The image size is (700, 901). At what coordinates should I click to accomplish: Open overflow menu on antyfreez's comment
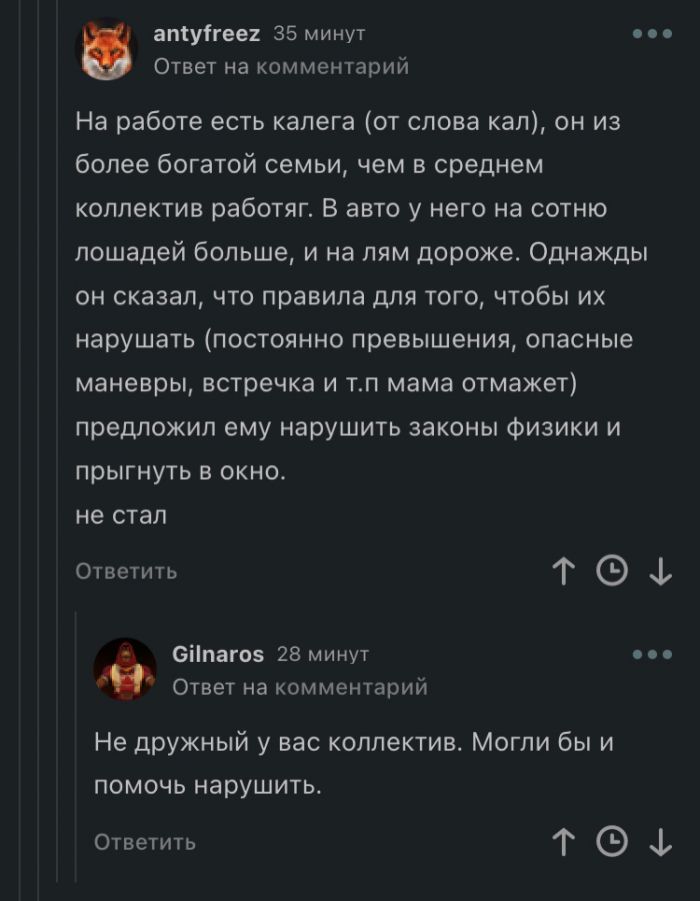click(652, 34)
